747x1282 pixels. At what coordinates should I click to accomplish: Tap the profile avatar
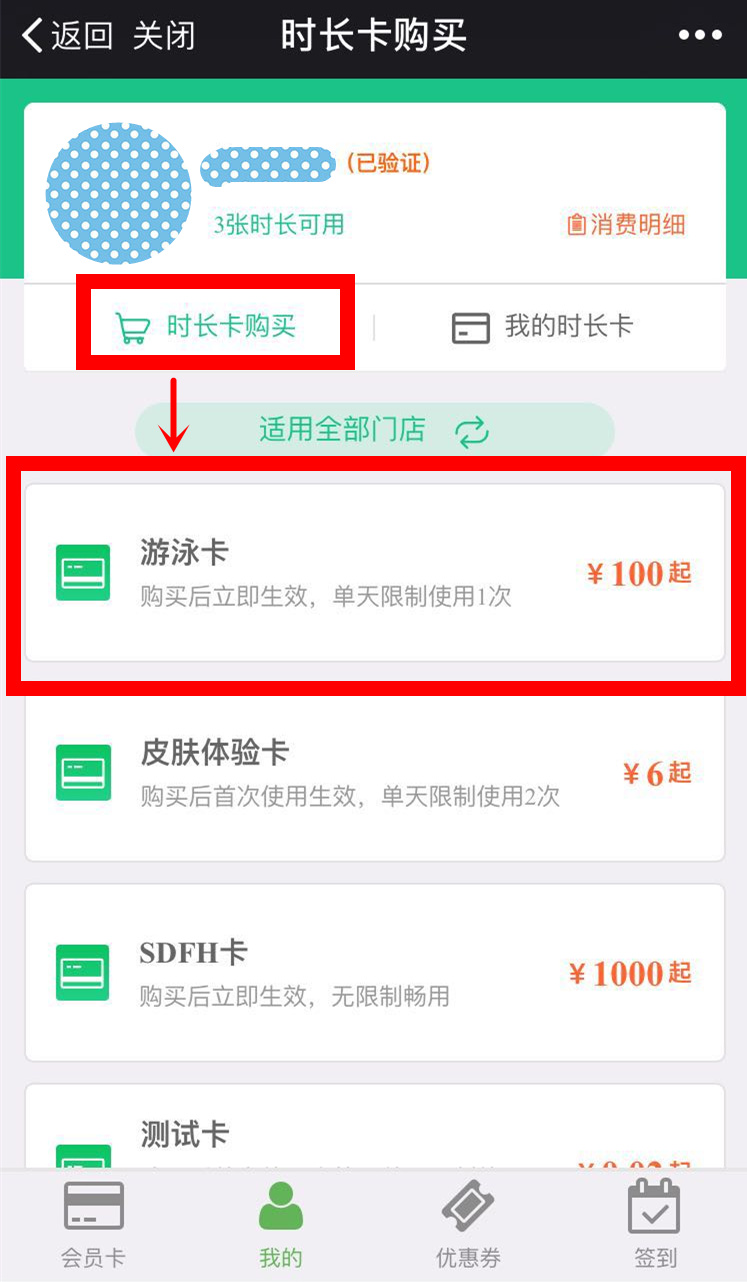(x=118, y=193)
